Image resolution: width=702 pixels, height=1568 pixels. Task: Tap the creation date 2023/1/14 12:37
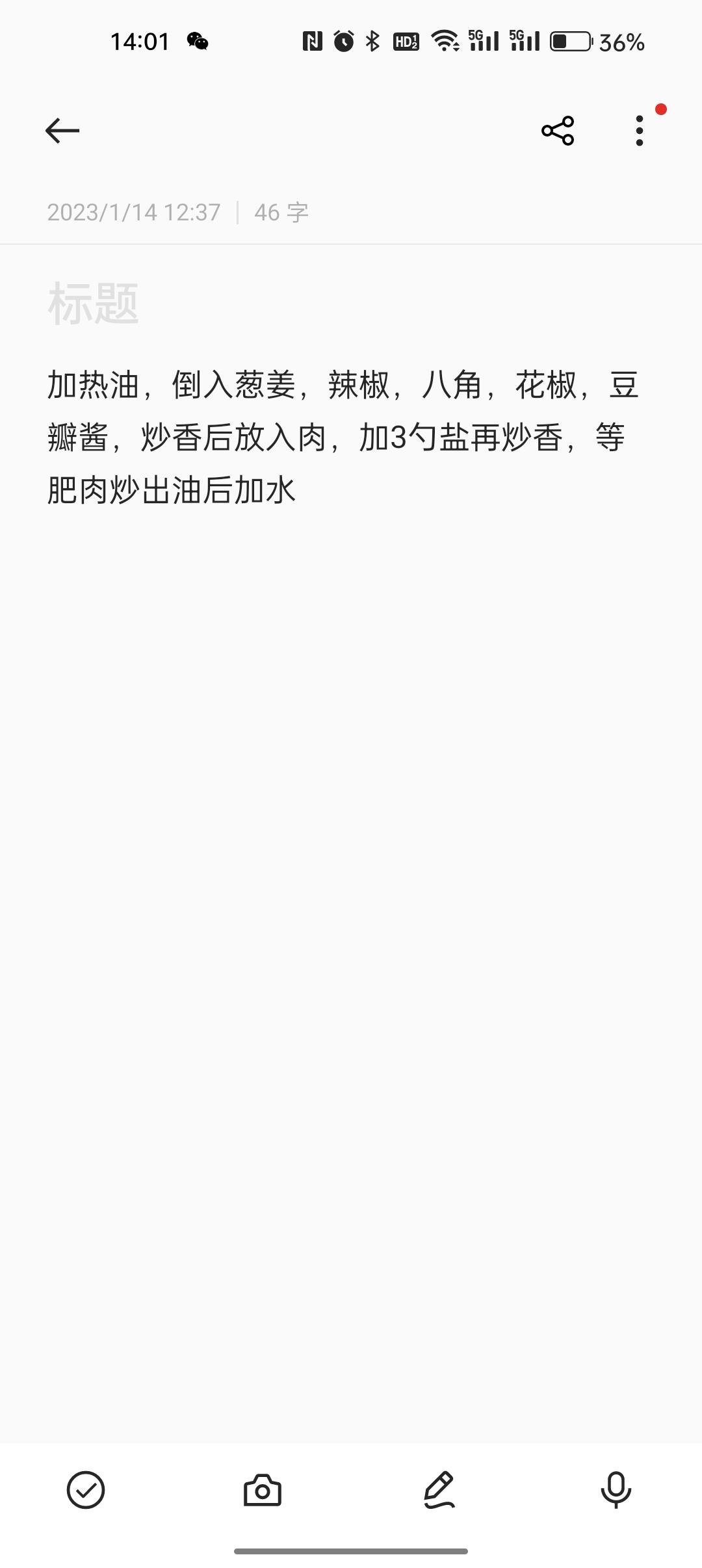[x=133, y=211]
